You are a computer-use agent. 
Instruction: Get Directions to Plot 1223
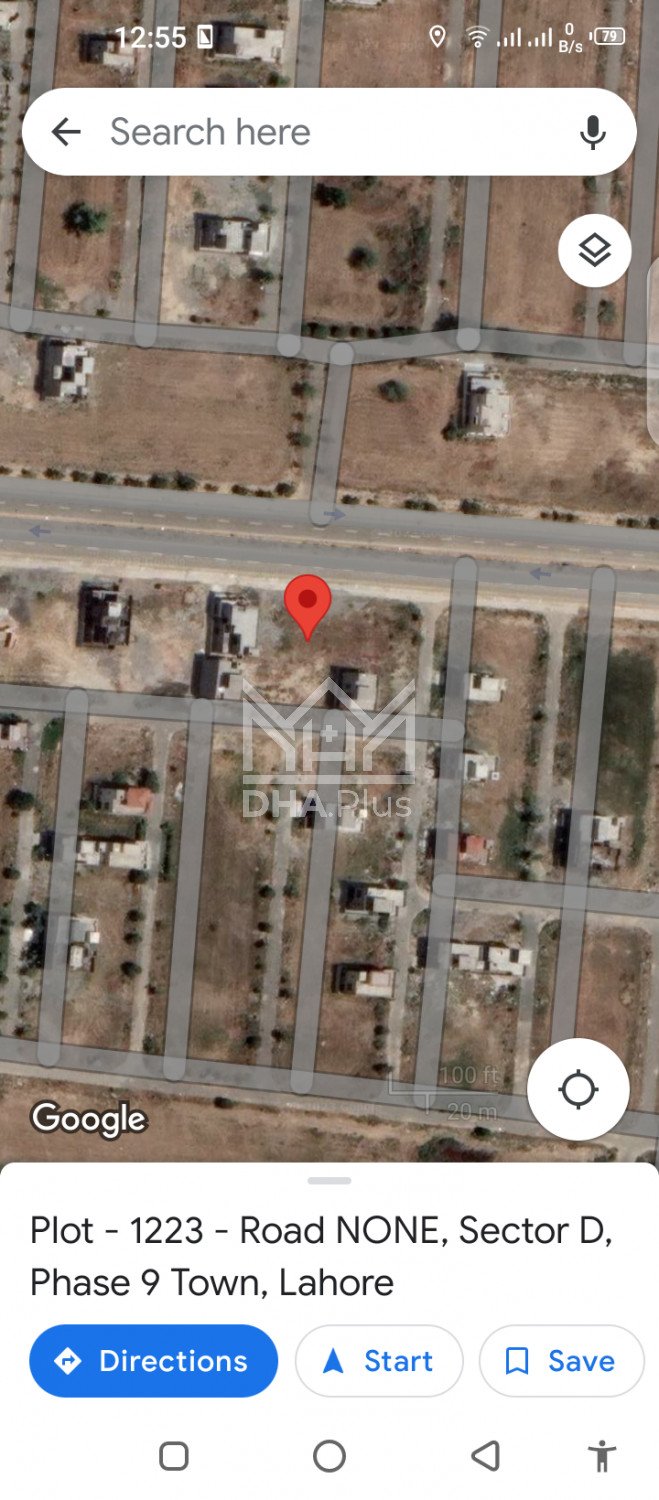(154, 1361)
